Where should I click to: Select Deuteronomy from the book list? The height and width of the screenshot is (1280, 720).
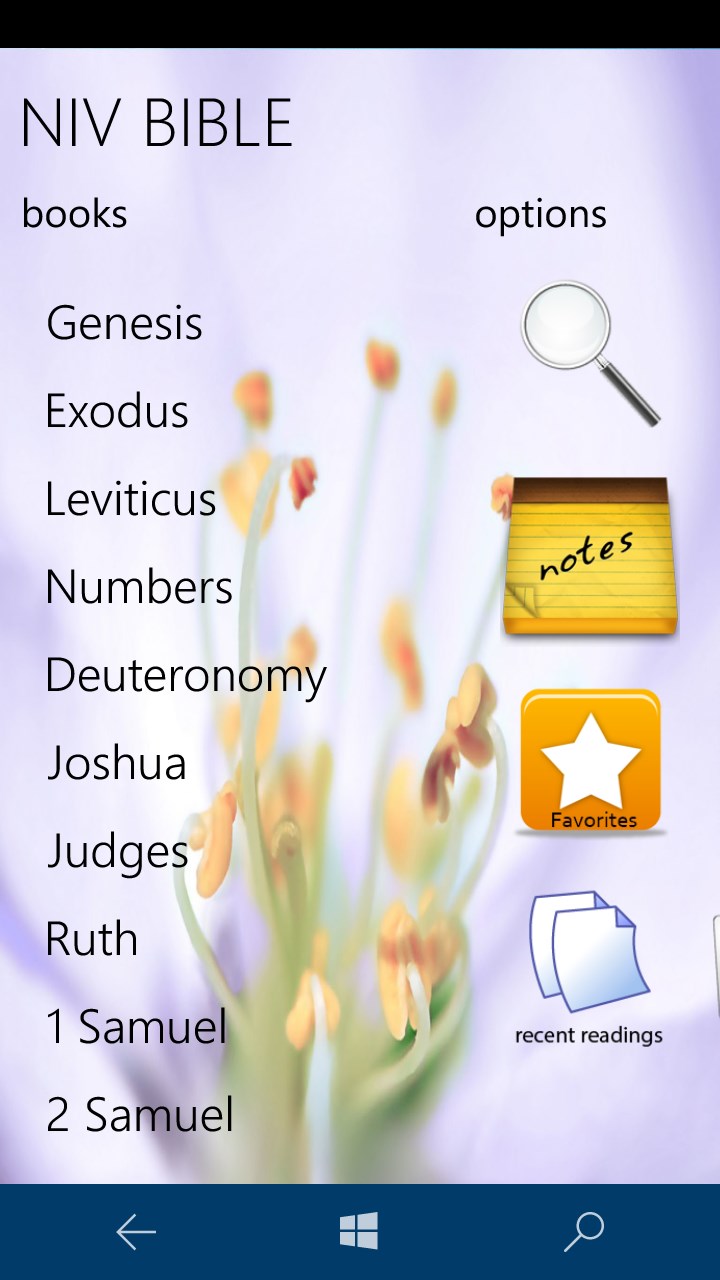(x=185, y=675)
